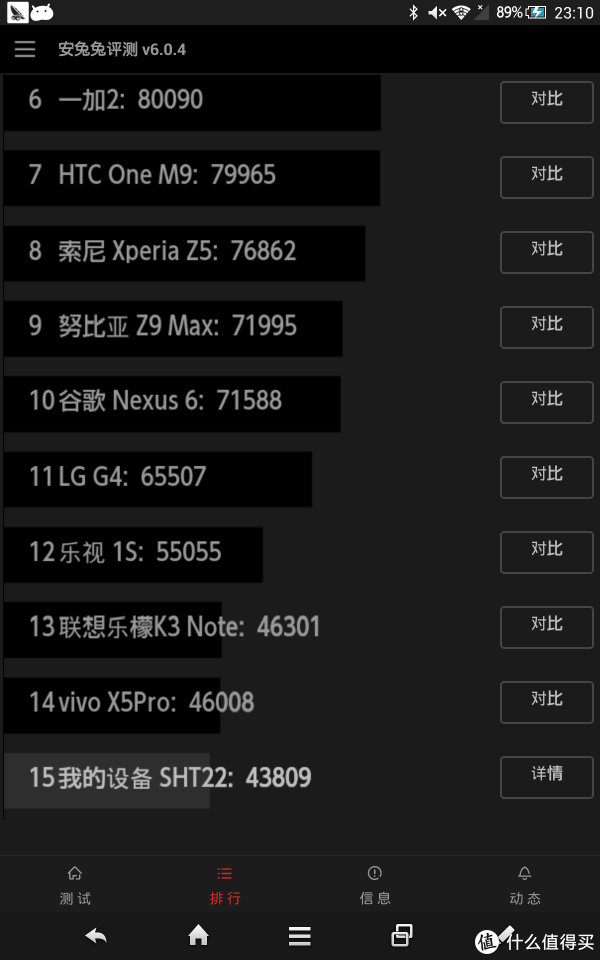Viewport: 600px width, 960px height.
Task: Select 对比 for 努比亚 Z9 Max
Action: coord(546,328)
